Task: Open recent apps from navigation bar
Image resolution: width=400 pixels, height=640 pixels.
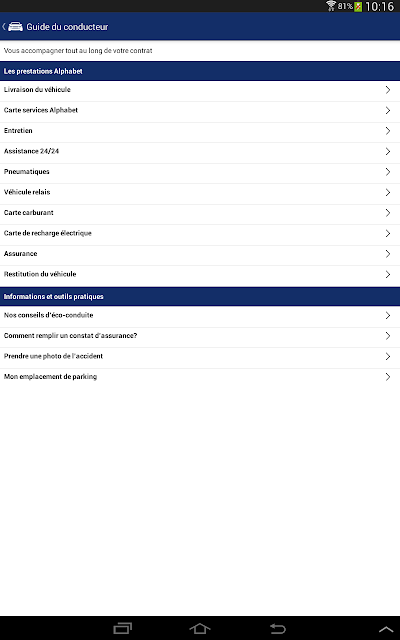Action: (x=122, y=628)
